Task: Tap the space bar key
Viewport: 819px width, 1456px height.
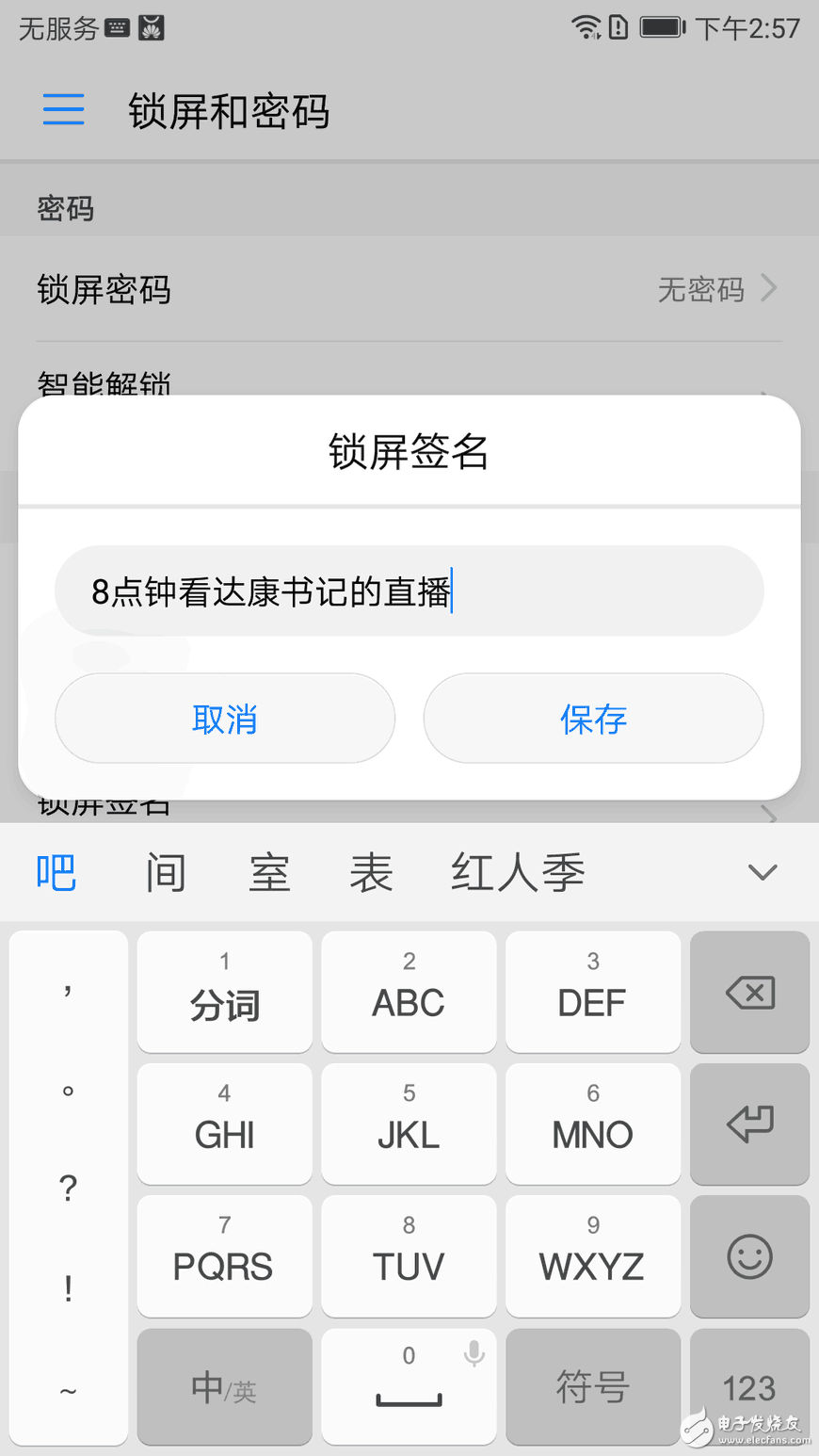Action: [x=409, y=1387]
